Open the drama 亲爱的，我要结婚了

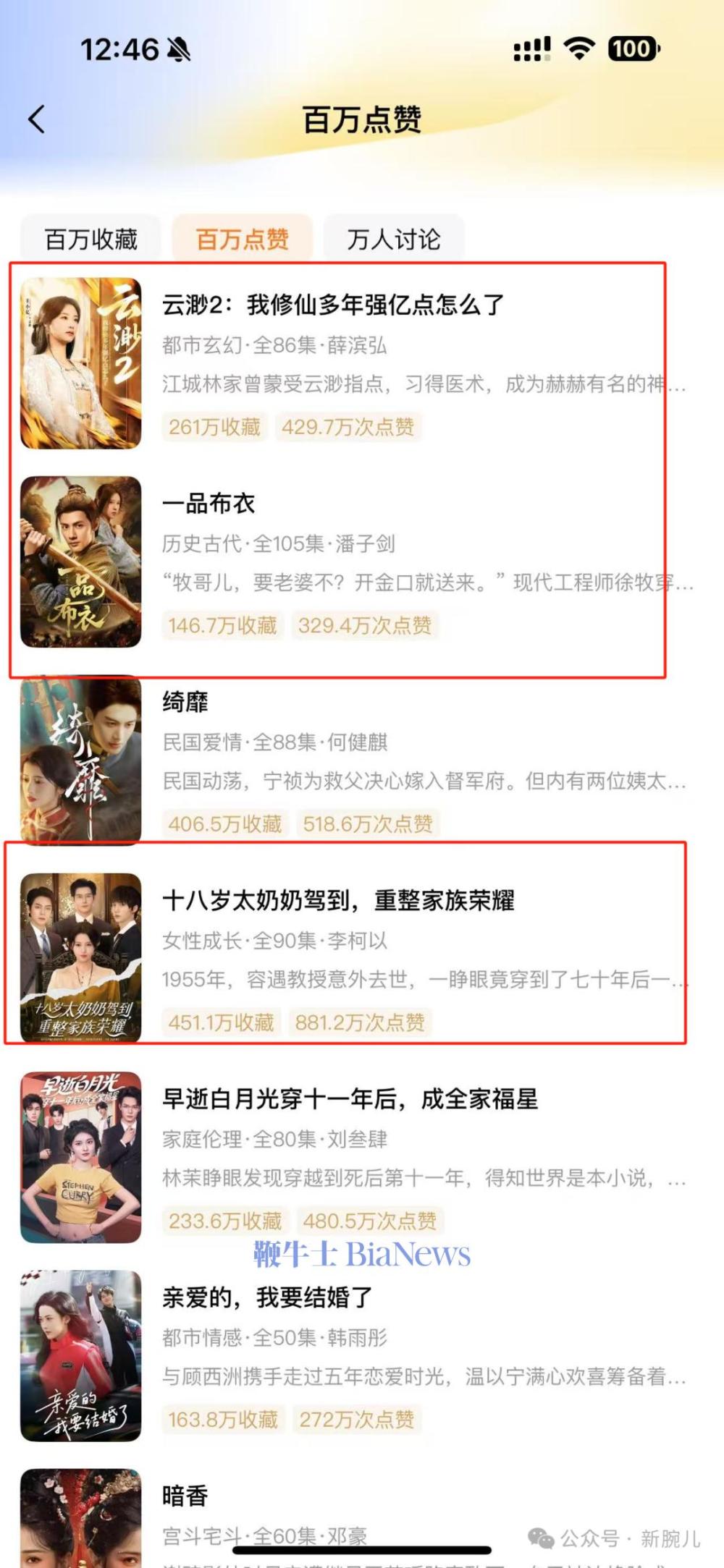(267, 1297)
